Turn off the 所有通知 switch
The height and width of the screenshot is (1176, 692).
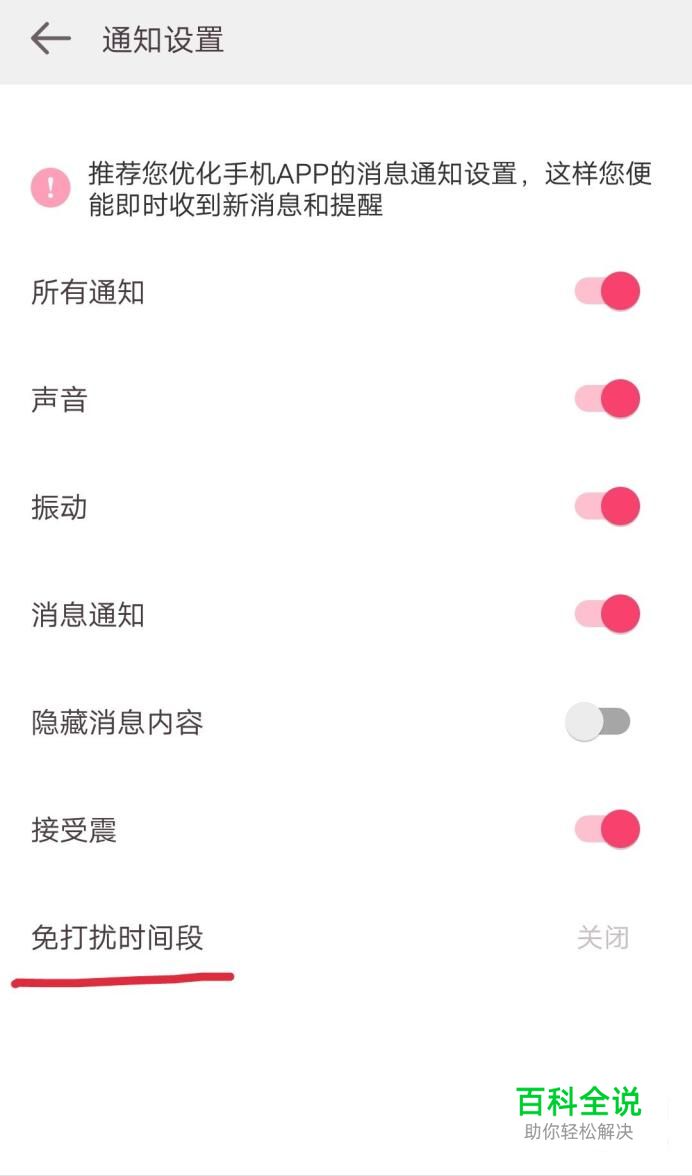pyautogui.click(x=607, y=292)
